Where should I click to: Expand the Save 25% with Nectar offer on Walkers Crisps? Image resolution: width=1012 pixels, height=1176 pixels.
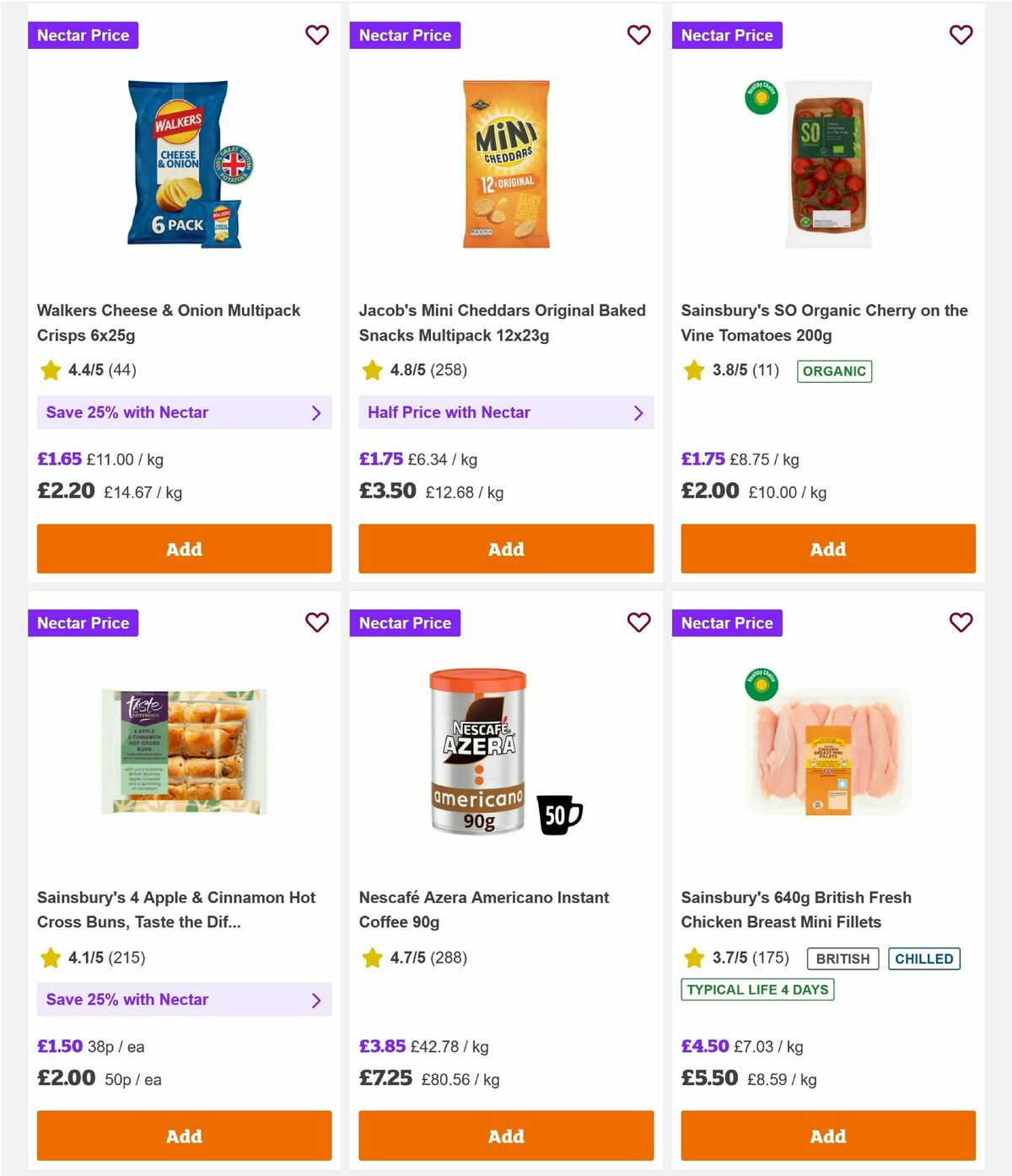coord(184,412)
